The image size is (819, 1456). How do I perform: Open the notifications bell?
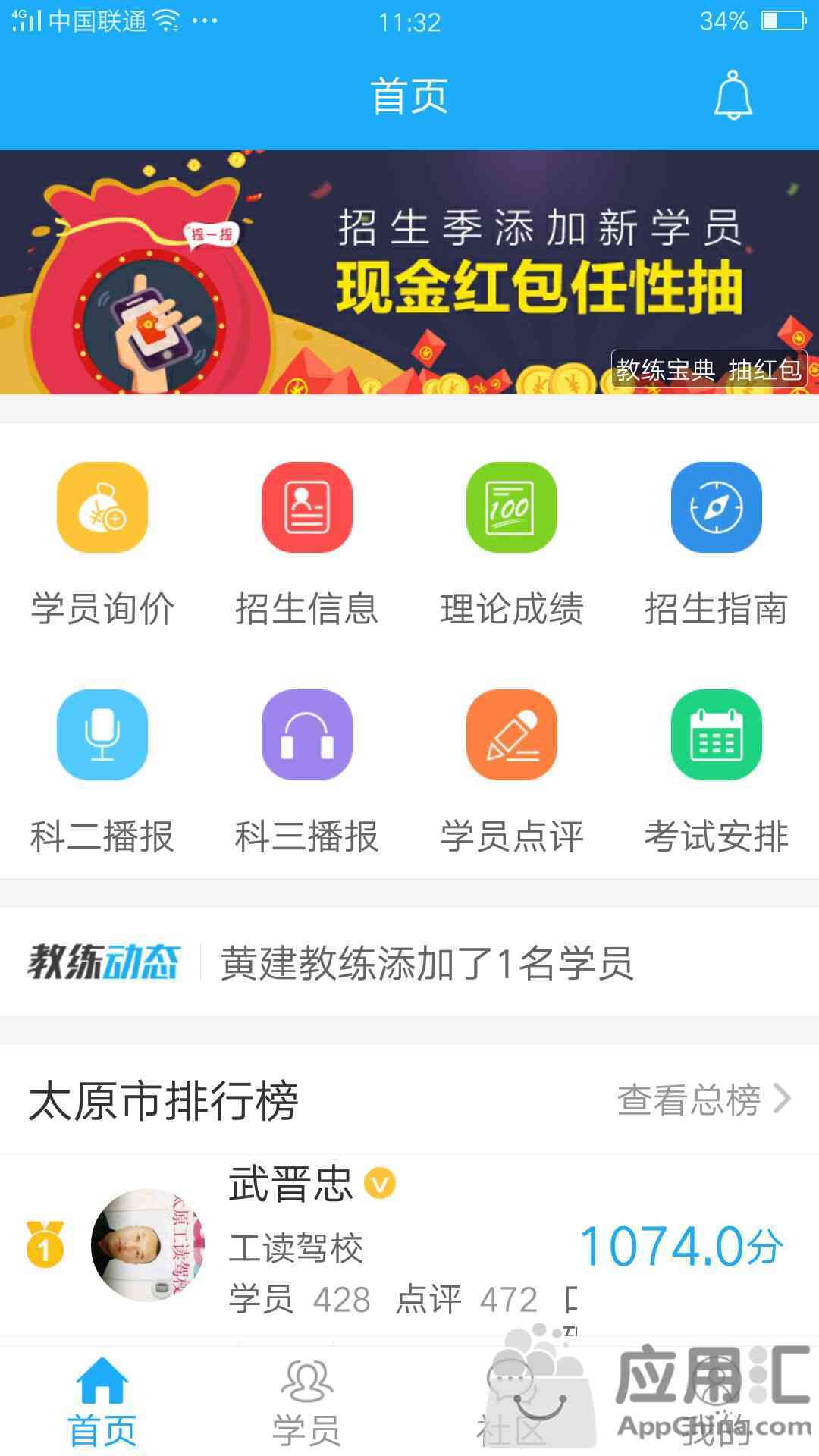pos(733,96)
